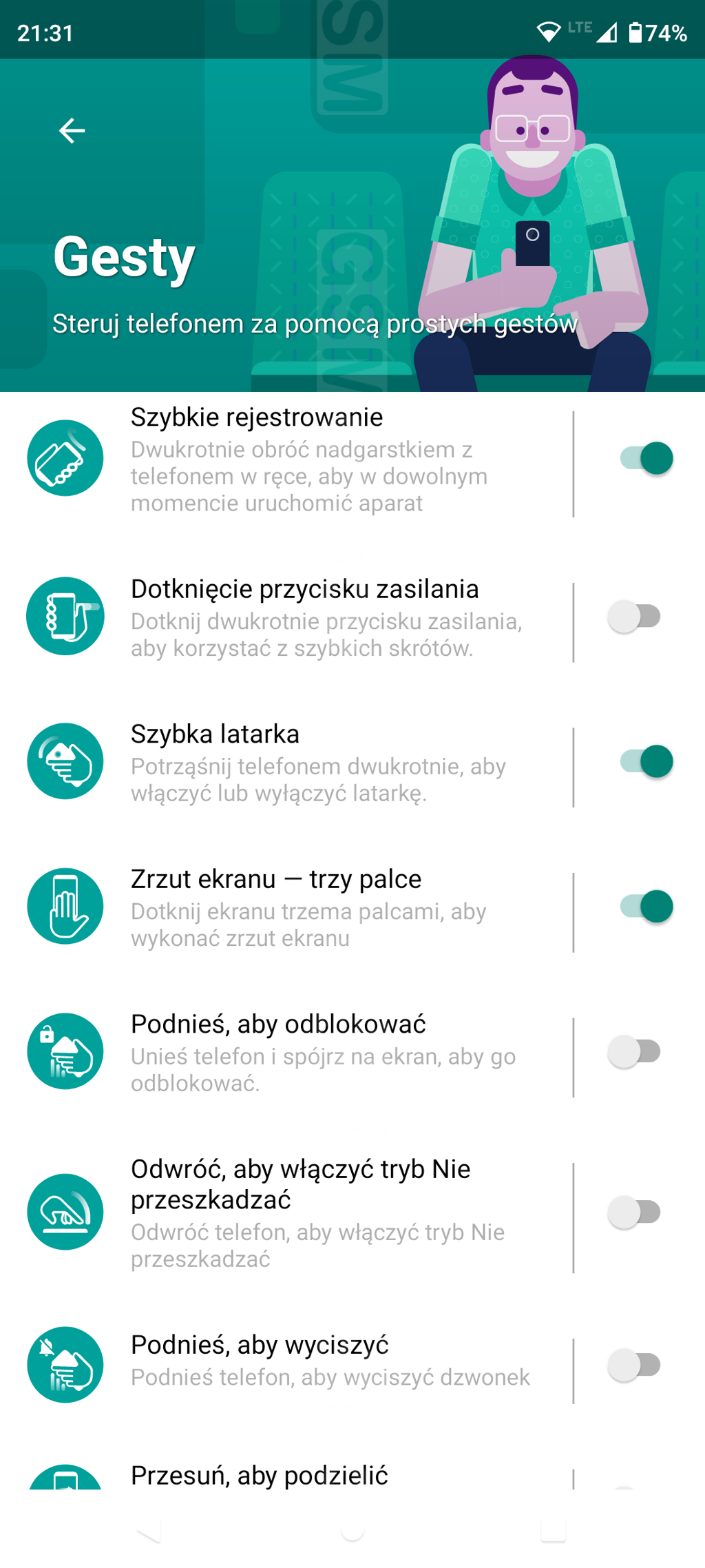The height and width of the screenshot is (1568, 705).
Task: Open Szybkie rejestrowanie gesture details
Action: point(310,459)
